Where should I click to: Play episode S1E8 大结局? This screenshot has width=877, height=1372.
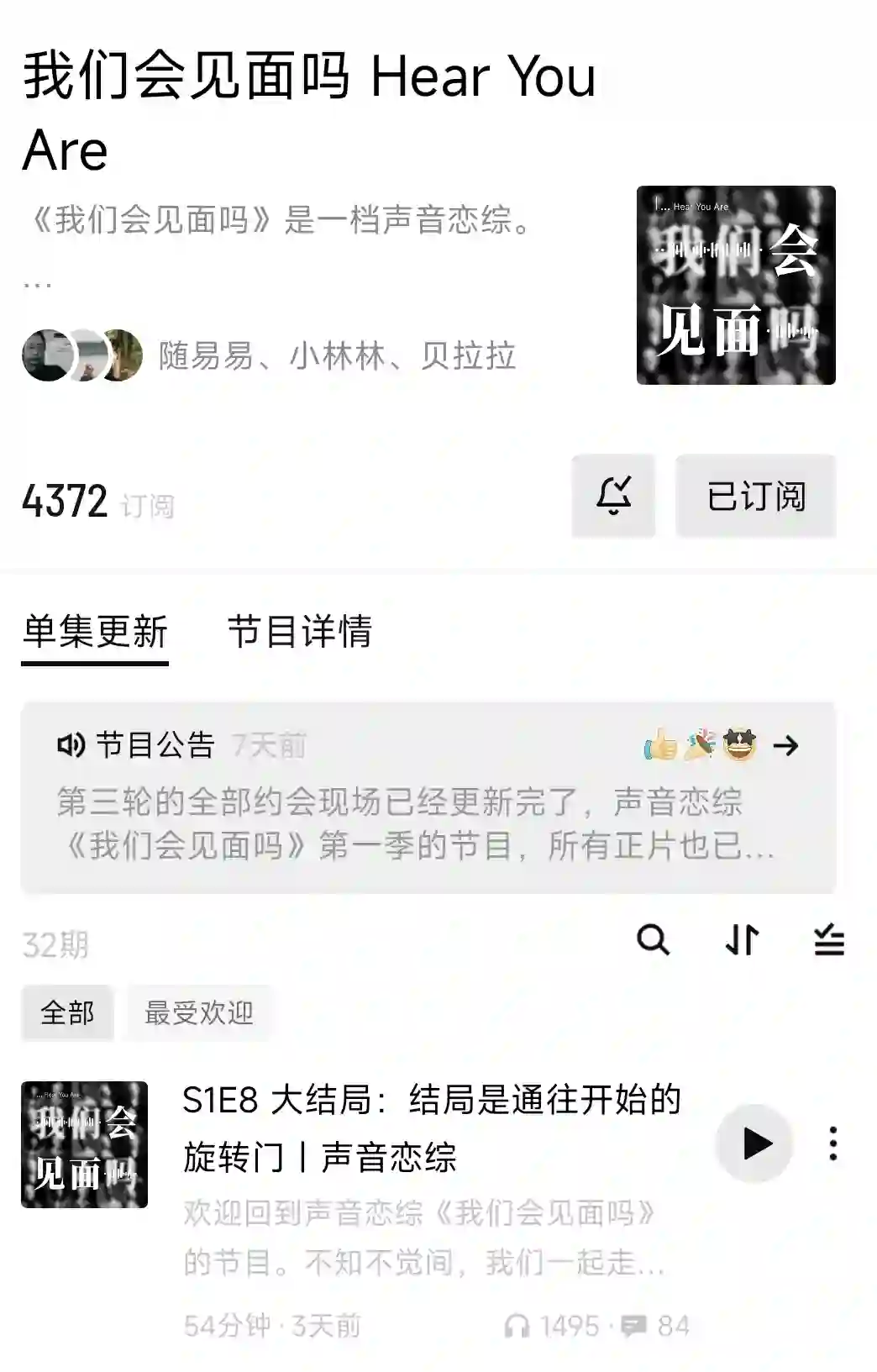(754, 1143)
